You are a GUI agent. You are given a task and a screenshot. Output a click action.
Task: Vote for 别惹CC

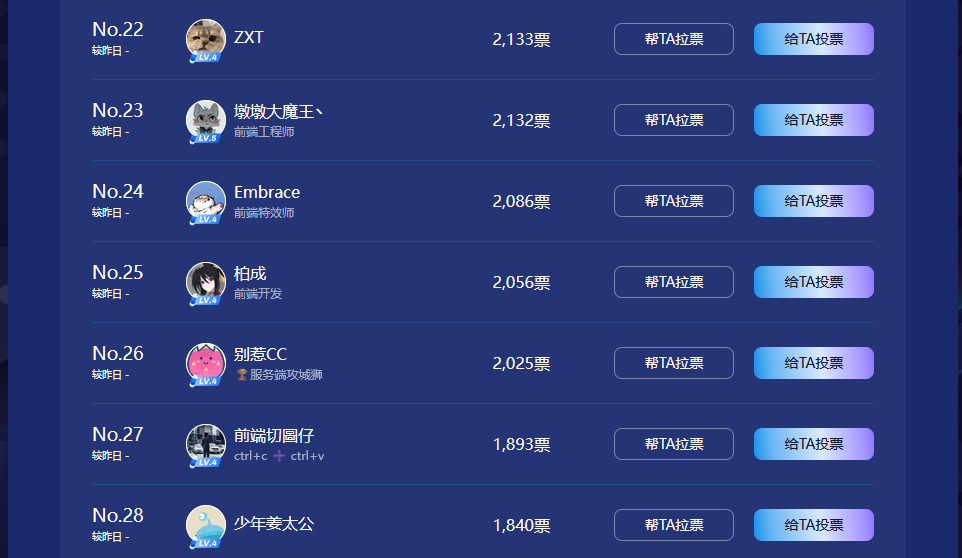813,363
